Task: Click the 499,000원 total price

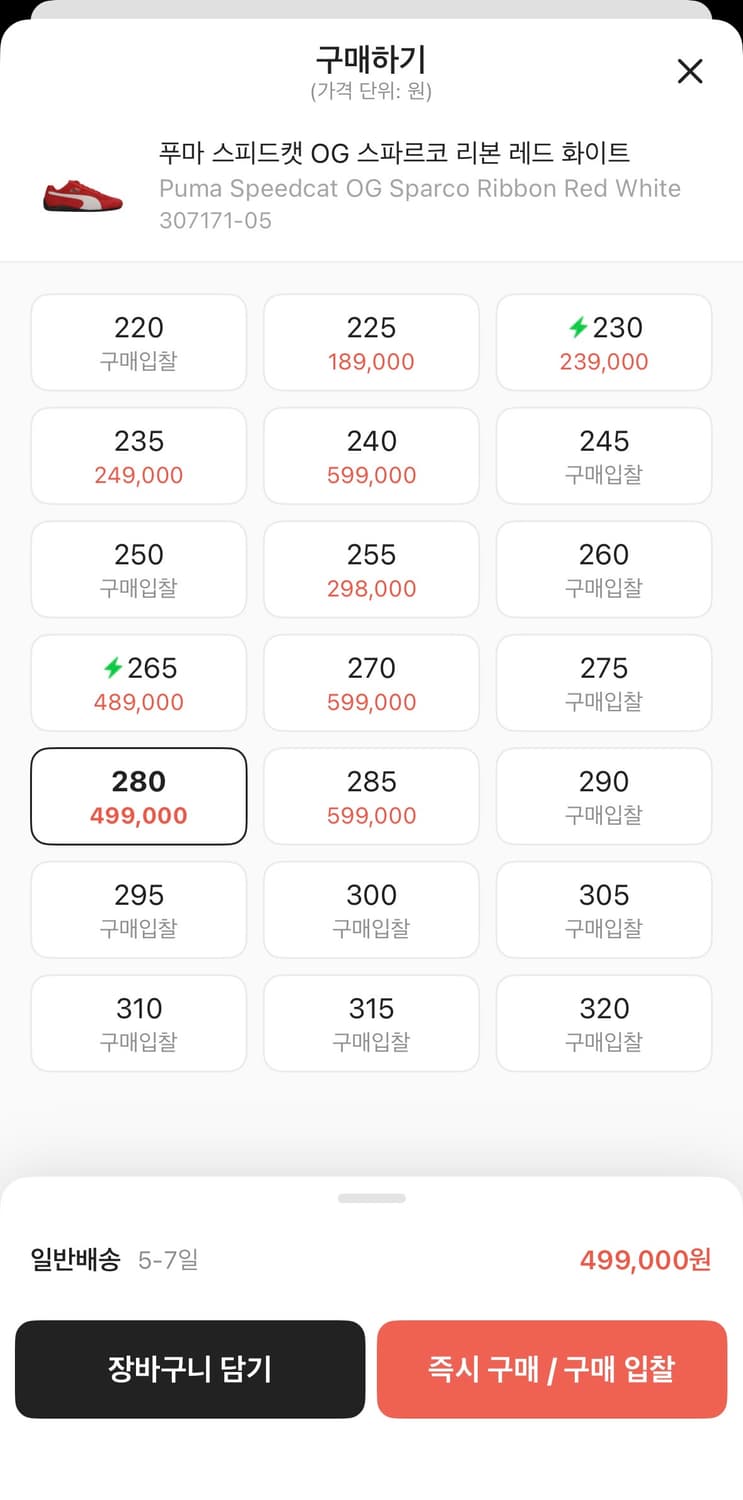Action: (x=644, y=1260)
